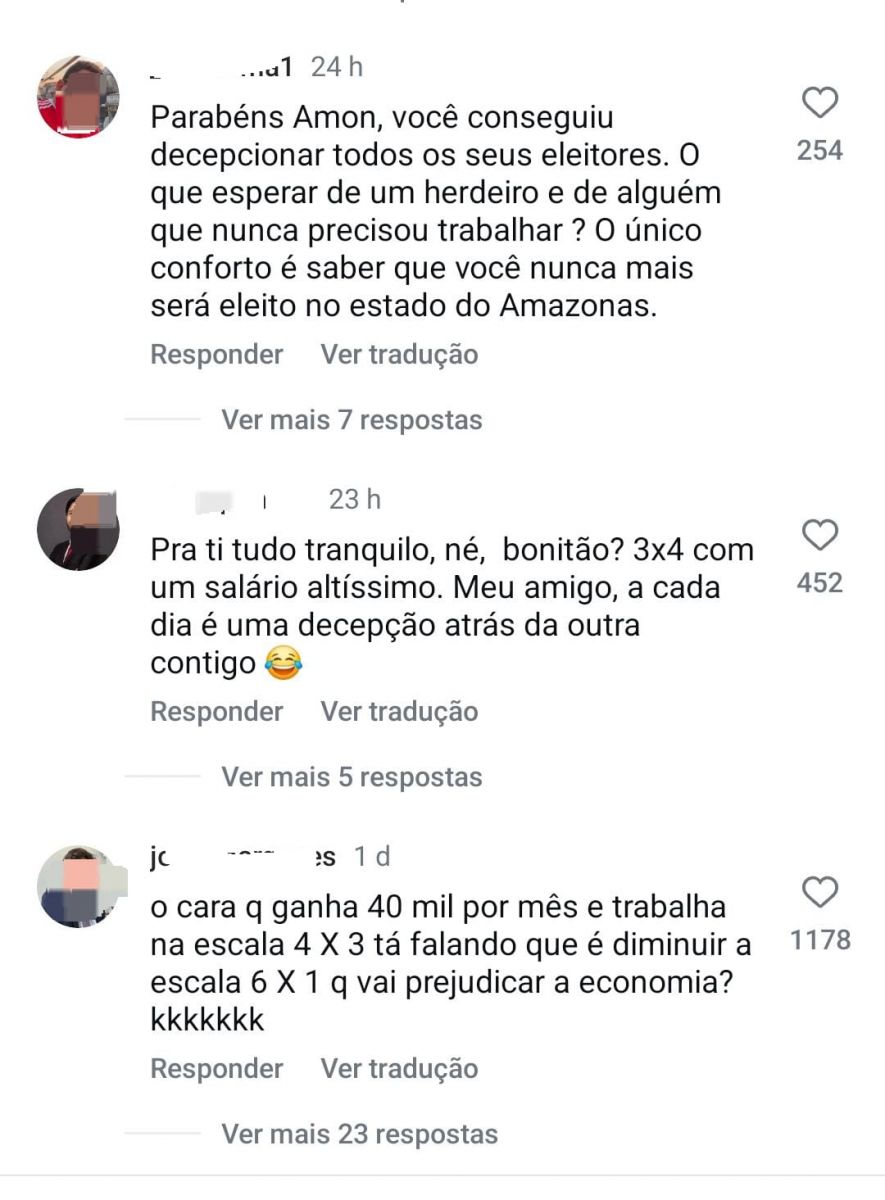See translation of the "Parabéns Amon" comment

point(399,354)
